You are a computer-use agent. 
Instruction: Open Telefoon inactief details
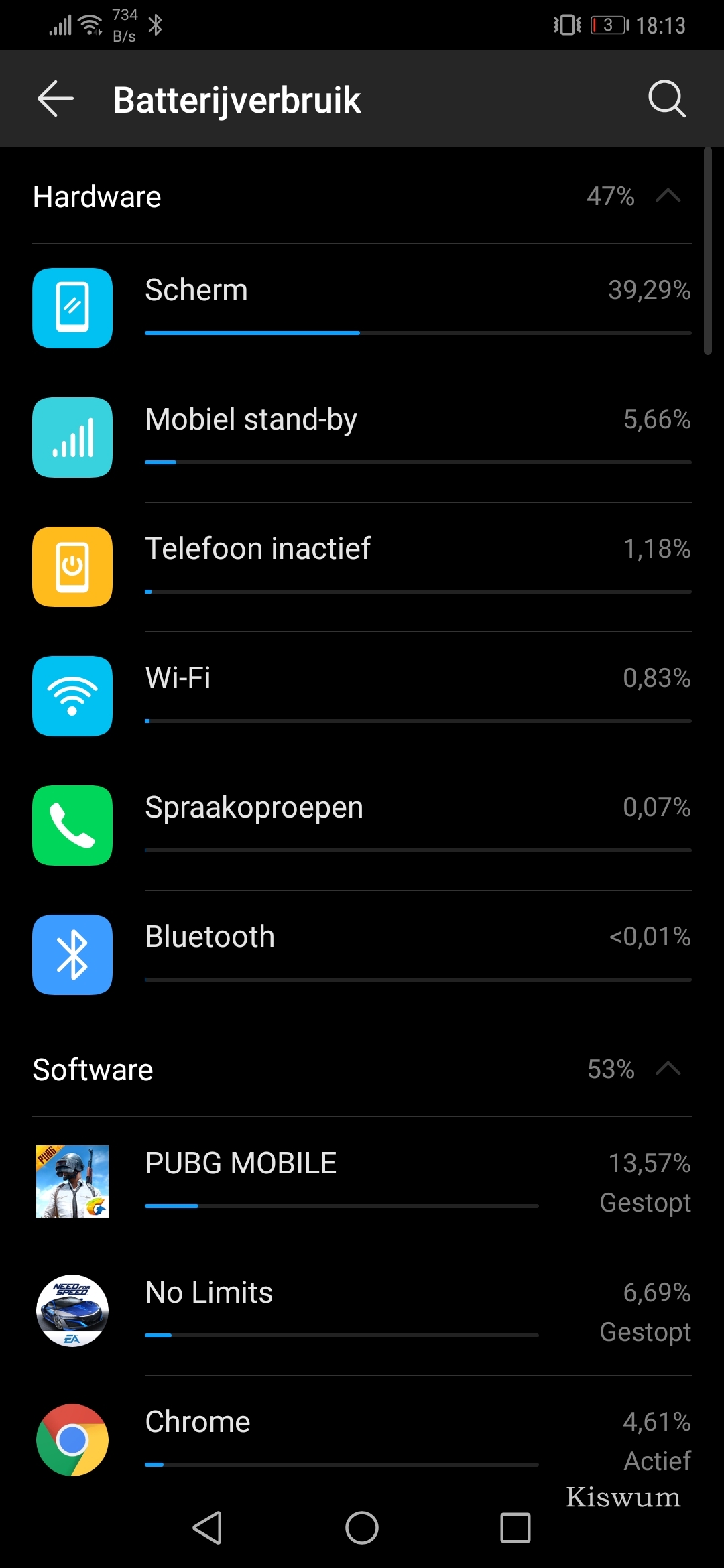362,567
